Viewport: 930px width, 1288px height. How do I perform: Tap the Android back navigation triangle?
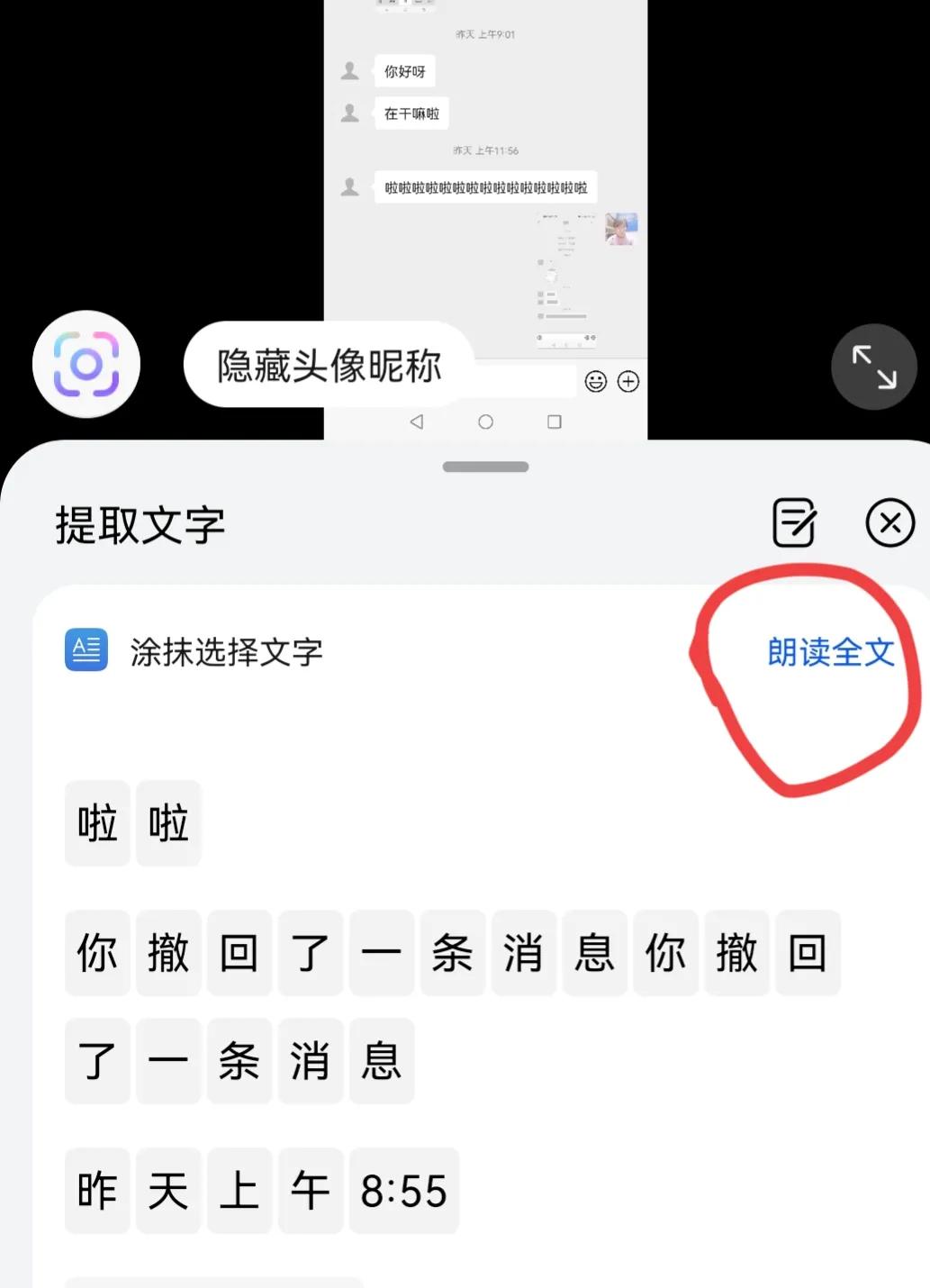coord(417,421)
